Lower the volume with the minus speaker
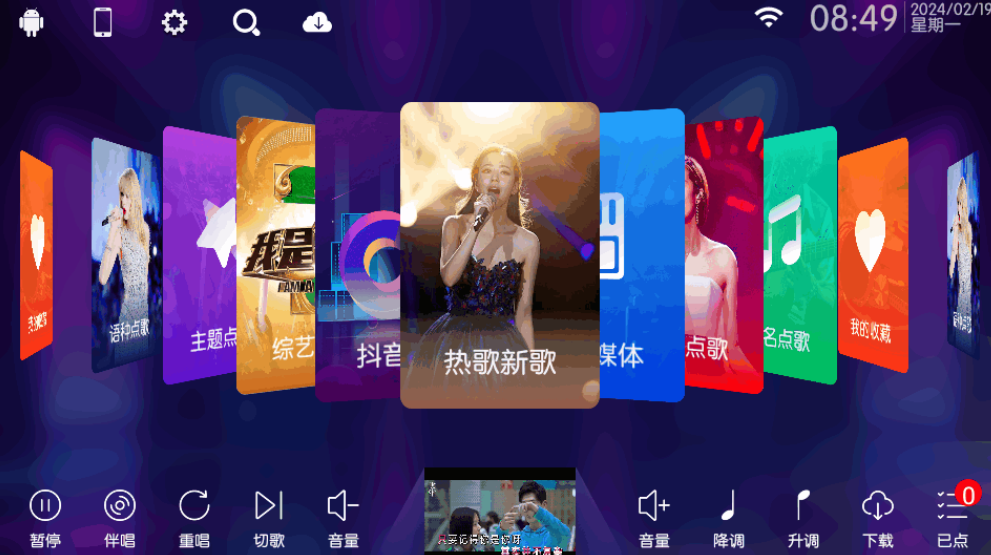 (x=343, y=515)
